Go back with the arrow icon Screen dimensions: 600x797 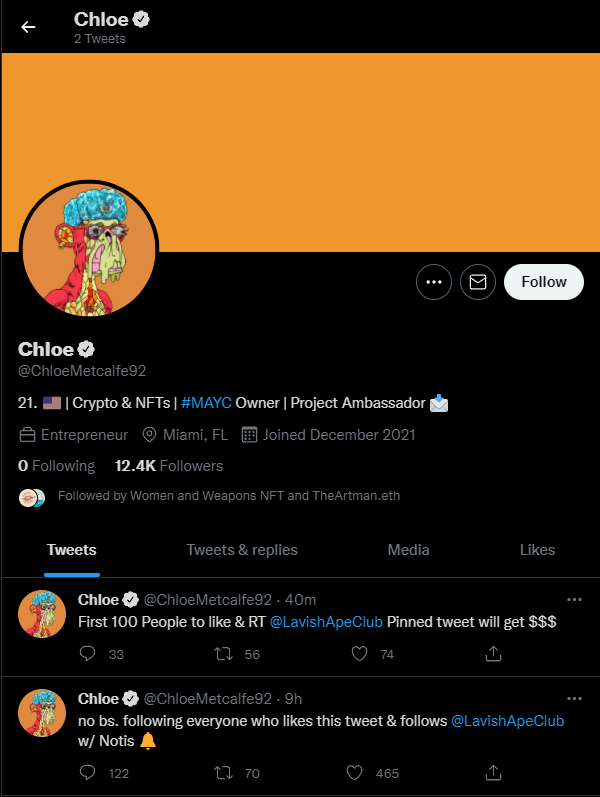tap(28, 27)
